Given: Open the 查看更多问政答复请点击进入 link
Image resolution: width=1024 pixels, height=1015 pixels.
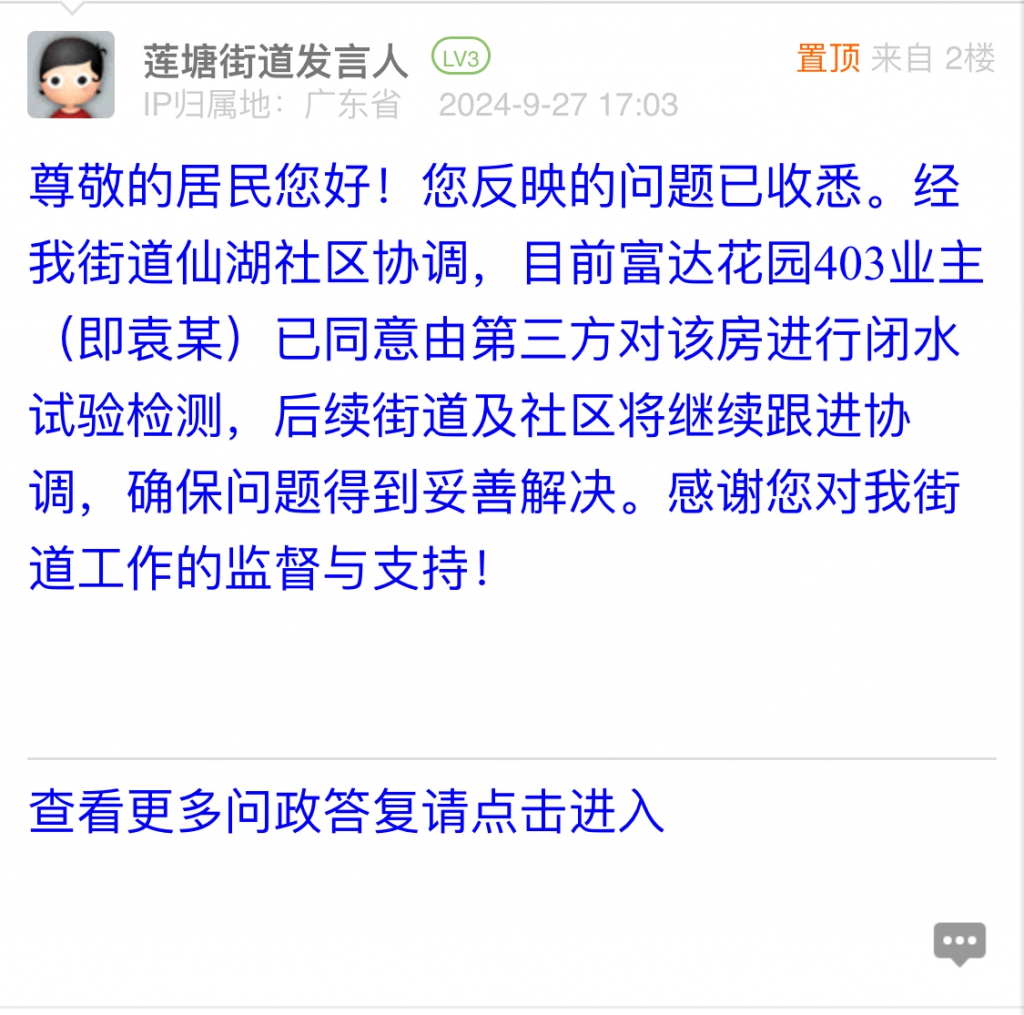Looking at the screenshot, I should tap(346, 812).
